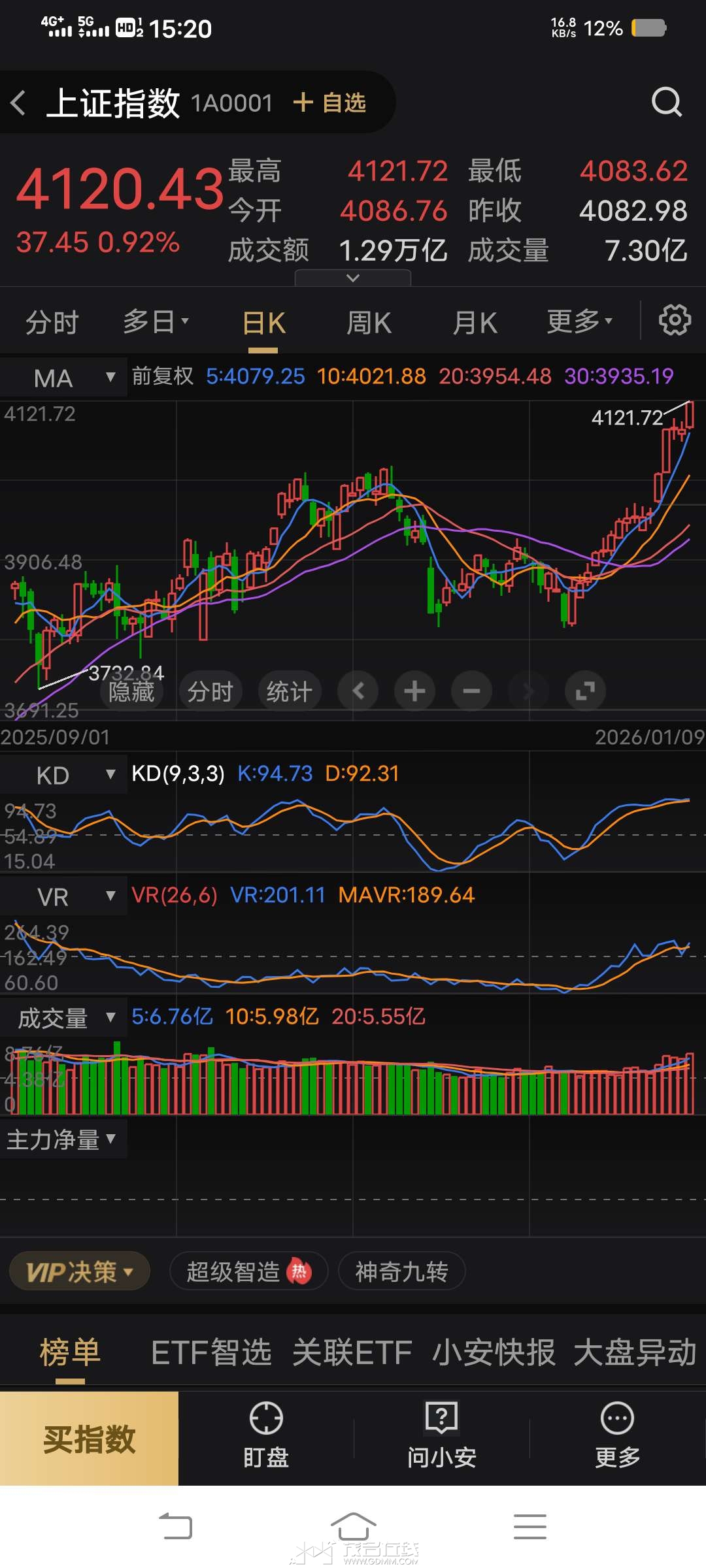Open the 更多 chart periods dropdown
The width and height of the screenshot is (706, 1568).
coord(580,321)
